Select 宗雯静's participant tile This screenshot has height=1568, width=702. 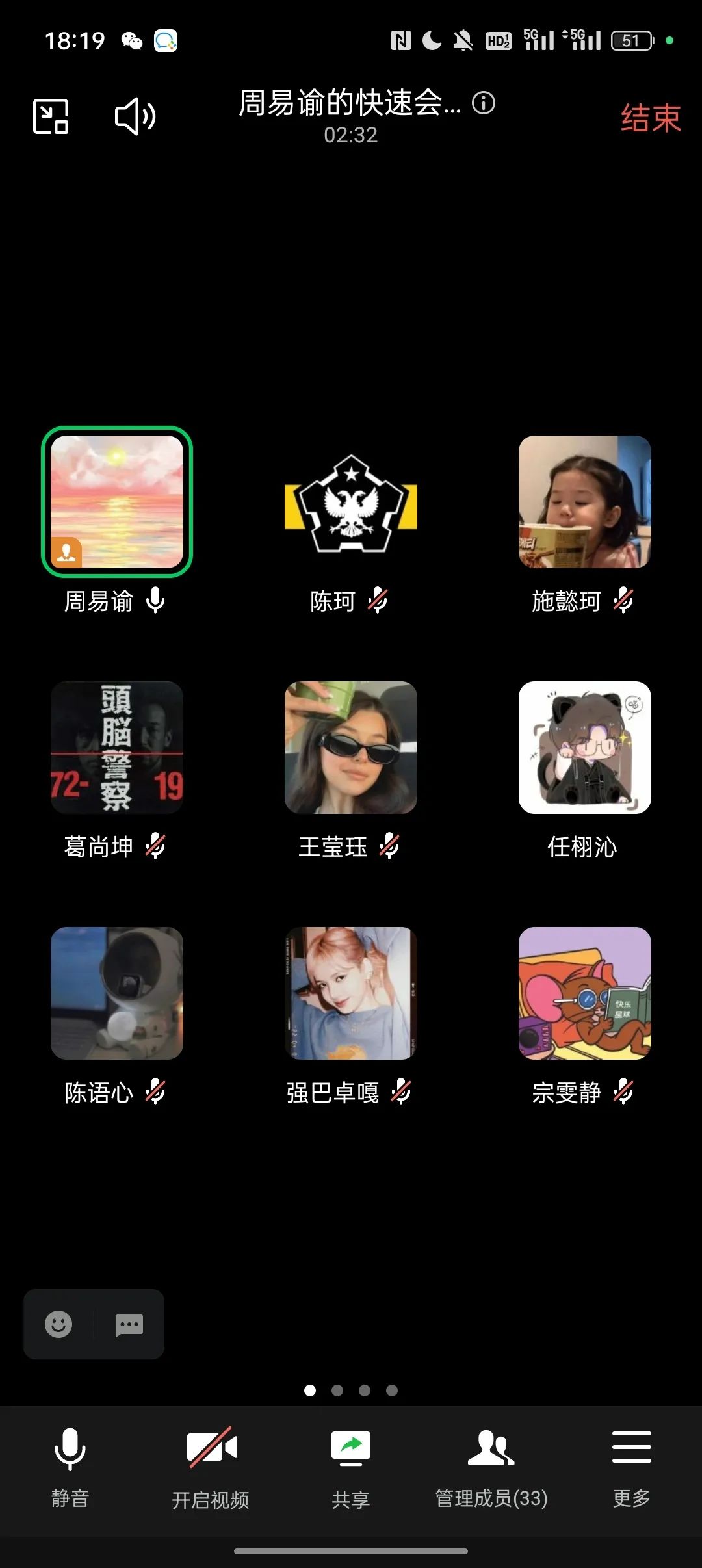[585, 993]
